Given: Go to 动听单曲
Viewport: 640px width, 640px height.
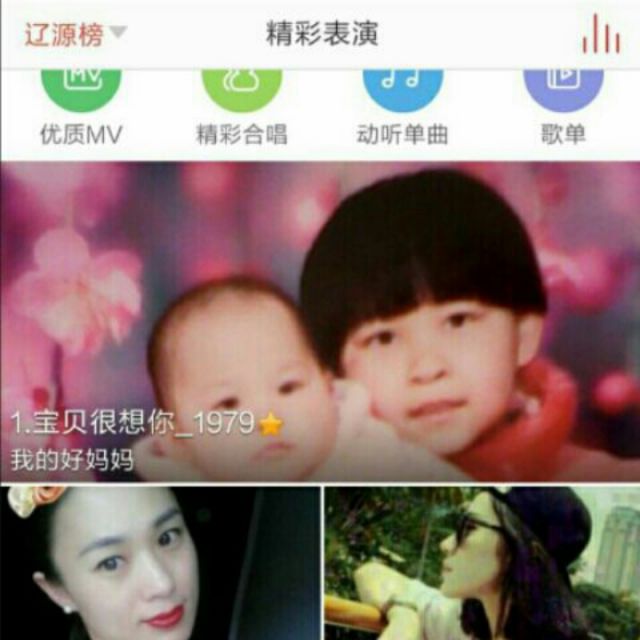Looking at the screenshot, I should 402,107.
